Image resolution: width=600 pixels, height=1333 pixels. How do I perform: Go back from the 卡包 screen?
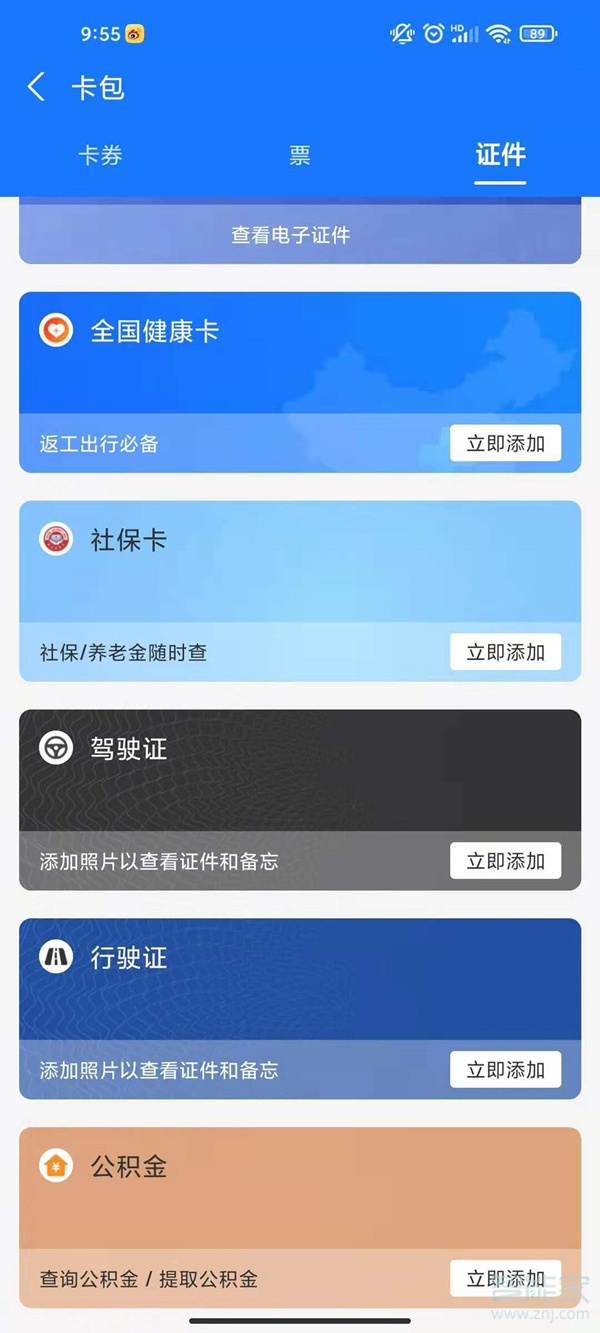click(36, 88)
